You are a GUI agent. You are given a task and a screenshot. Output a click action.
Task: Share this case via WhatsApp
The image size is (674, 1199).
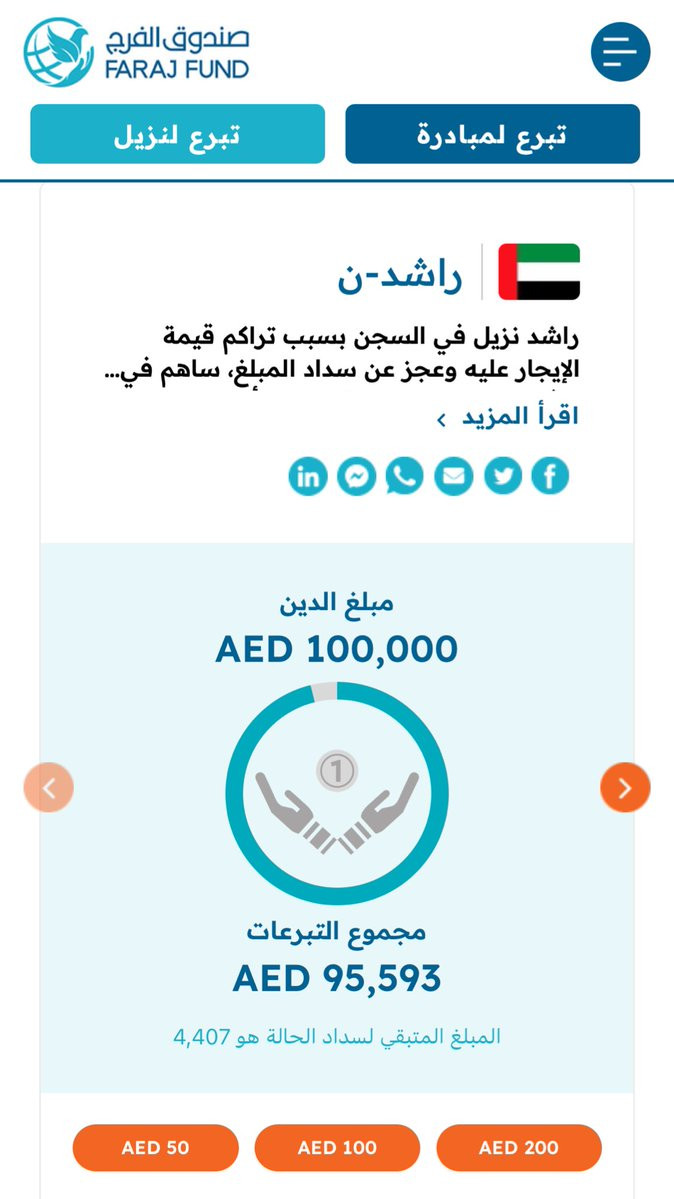(404, 477)
